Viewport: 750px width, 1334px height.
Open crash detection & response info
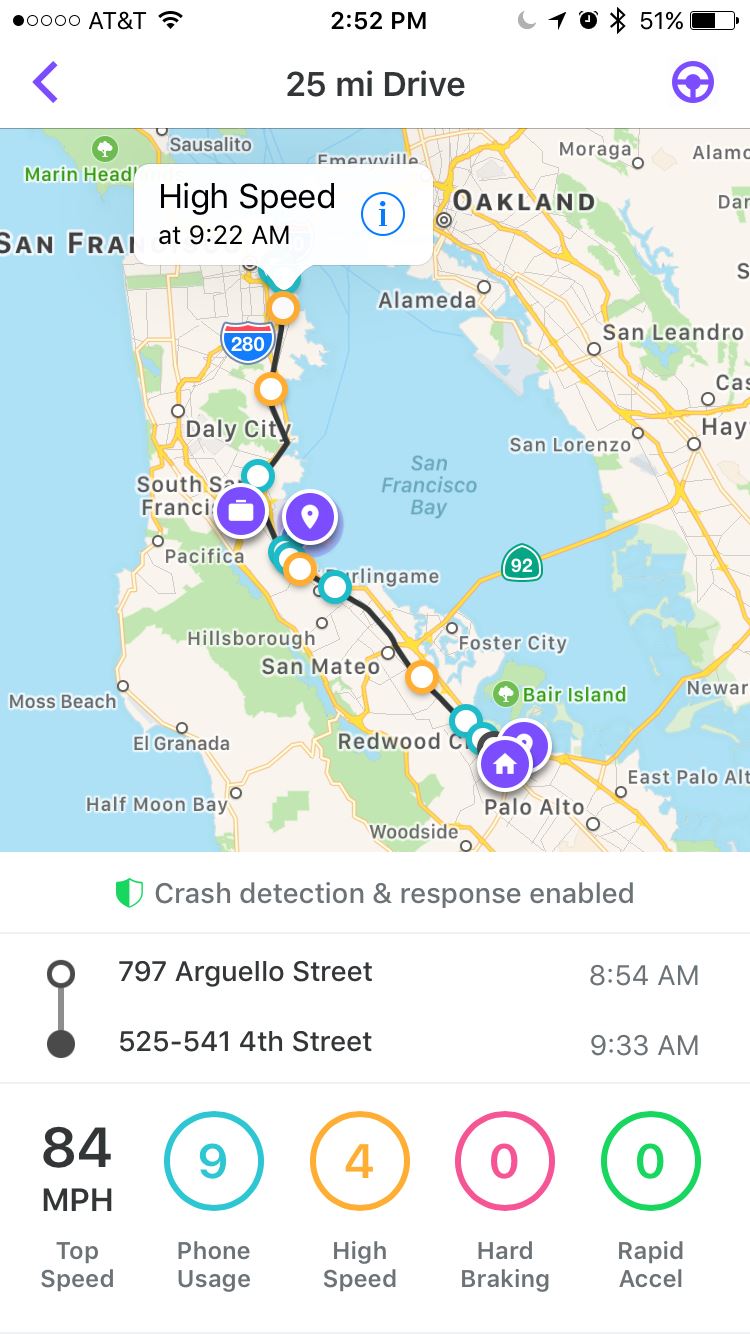point(375,893)
